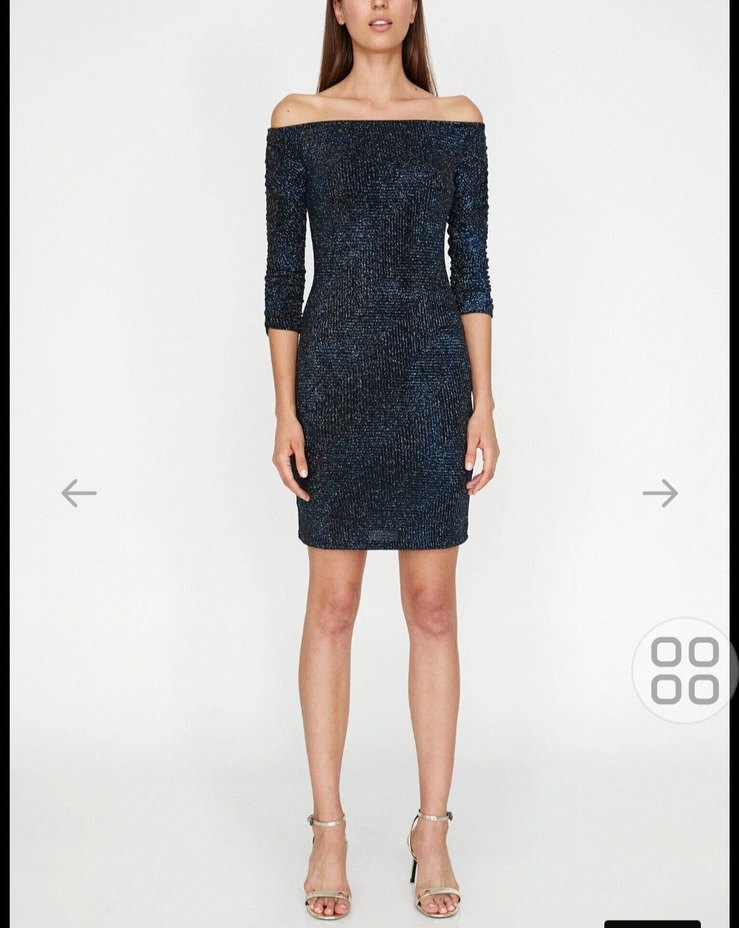Show the next product photo
Image resolution: width=739 pixels, height=928 pixels.
(660, 492)
